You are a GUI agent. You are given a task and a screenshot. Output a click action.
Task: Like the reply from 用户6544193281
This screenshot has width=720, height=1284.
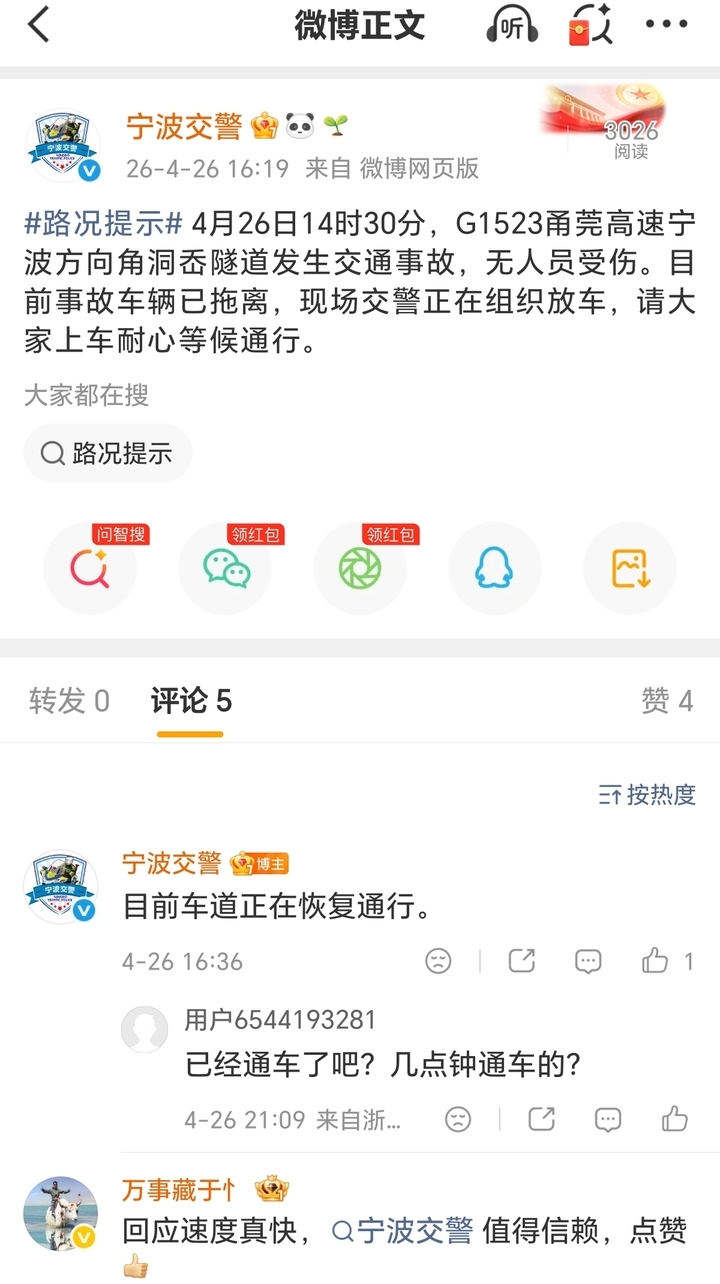coord(675,1119)
